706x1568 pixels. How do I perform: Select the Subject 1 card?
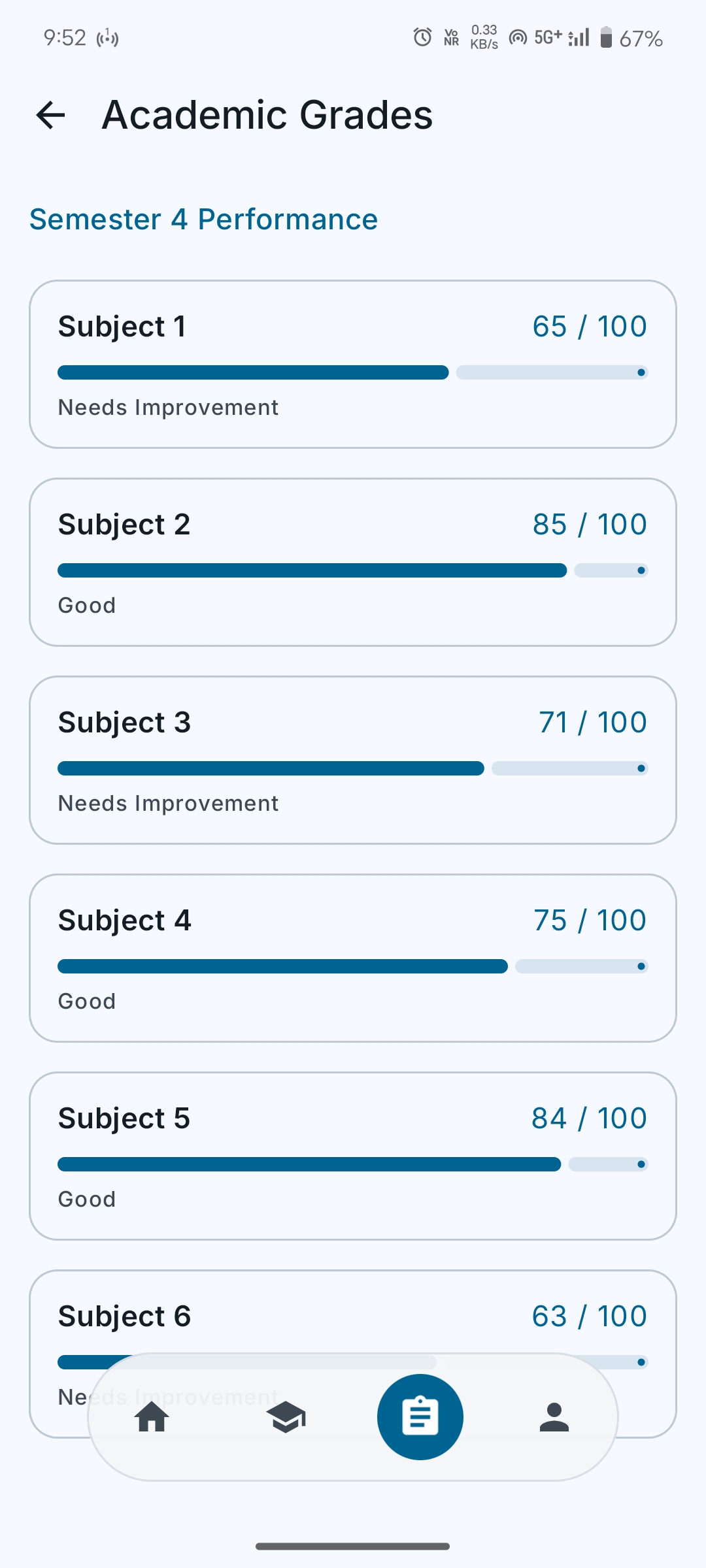[x=353, y=364]
